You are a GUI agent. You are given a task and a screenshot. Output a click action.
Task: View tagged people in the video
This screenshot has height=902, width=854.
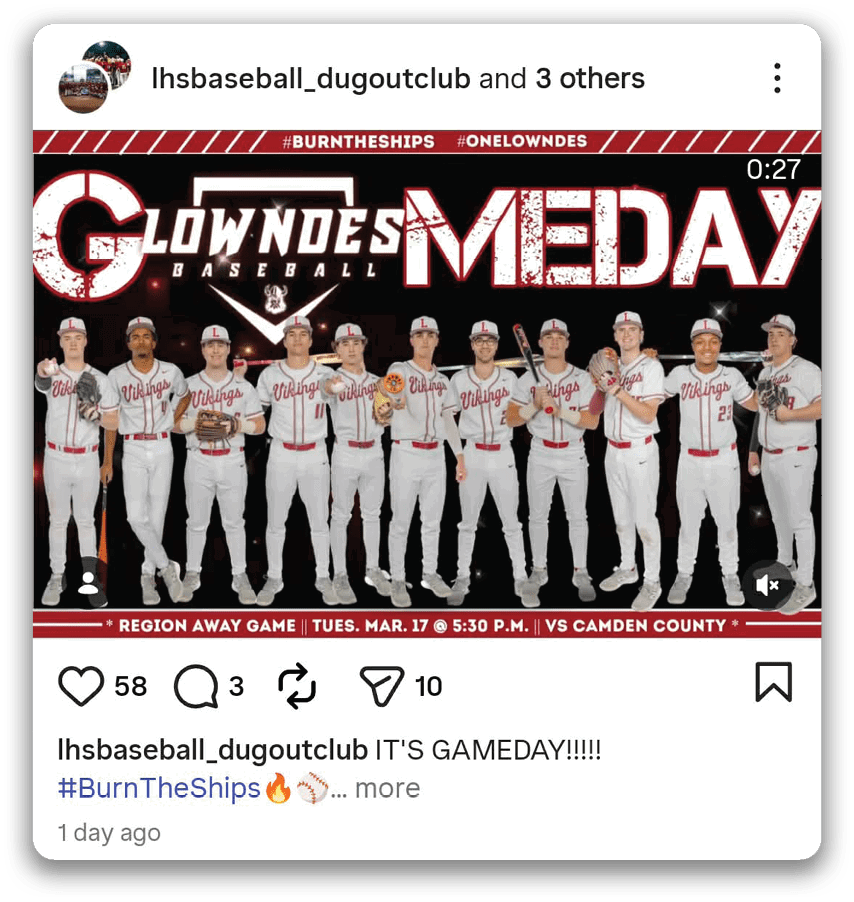(88, 585)
